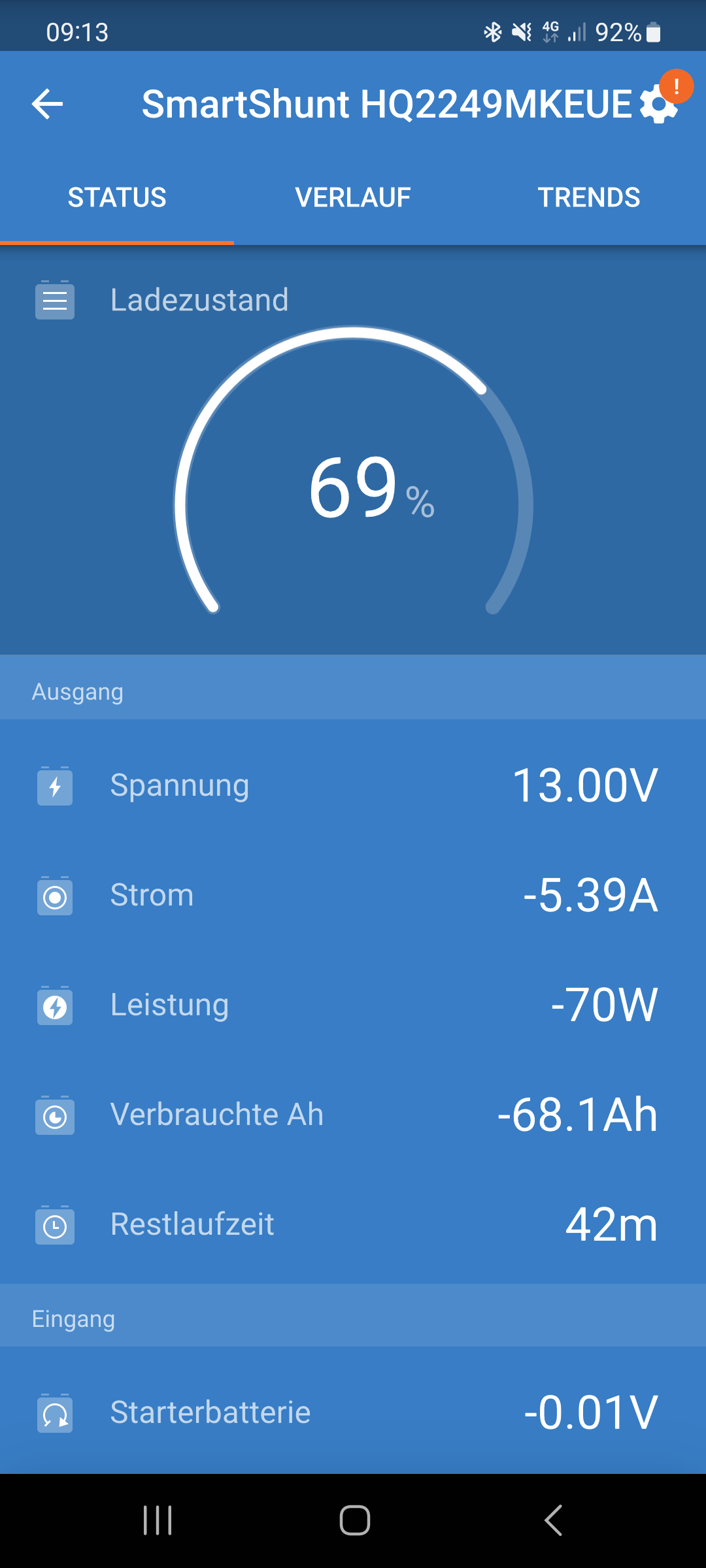Open the SmartShunt settings gear

coord(659,105)
